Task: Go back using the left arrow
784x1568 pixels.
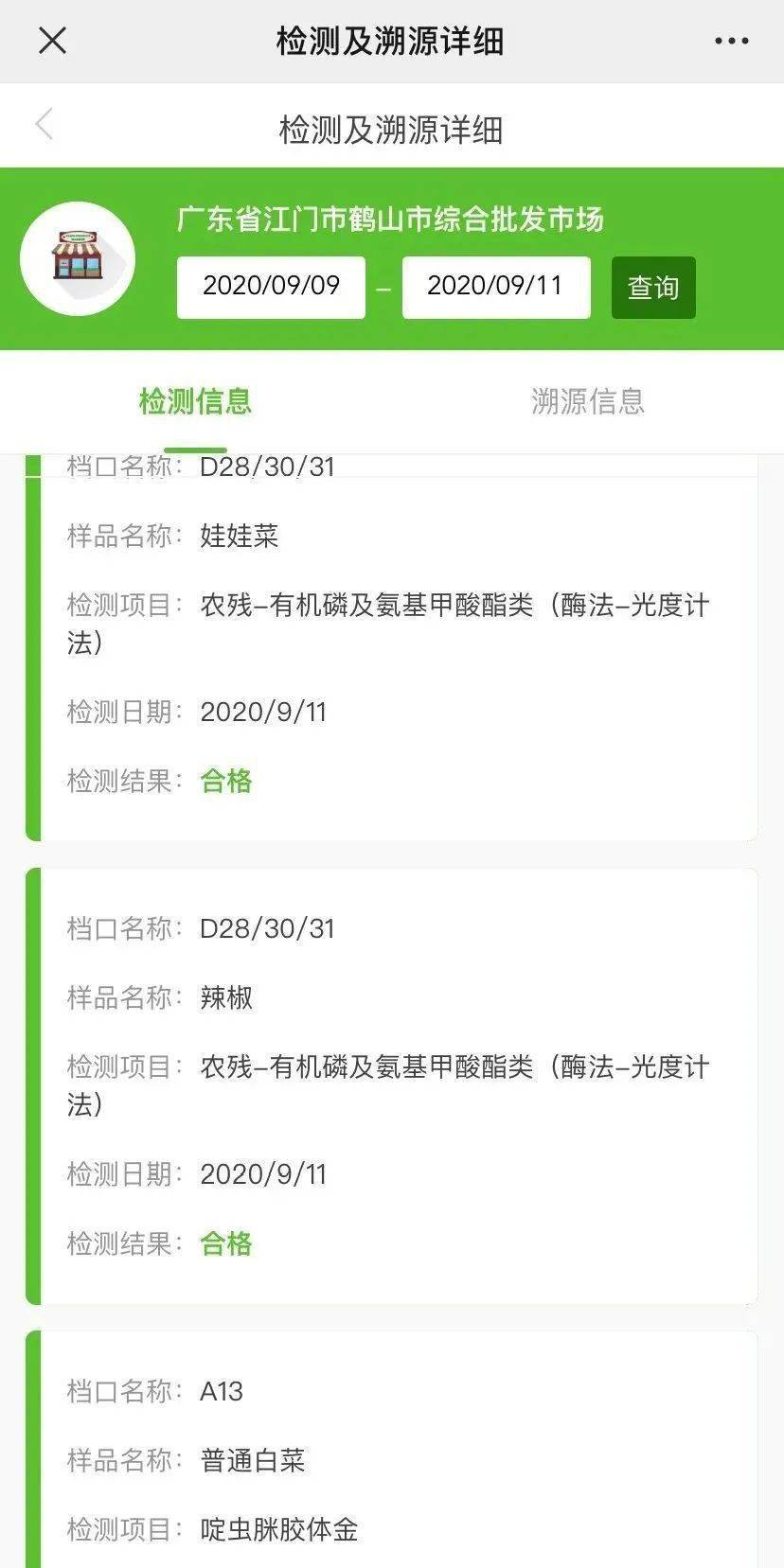Action: tap(45, 124)
